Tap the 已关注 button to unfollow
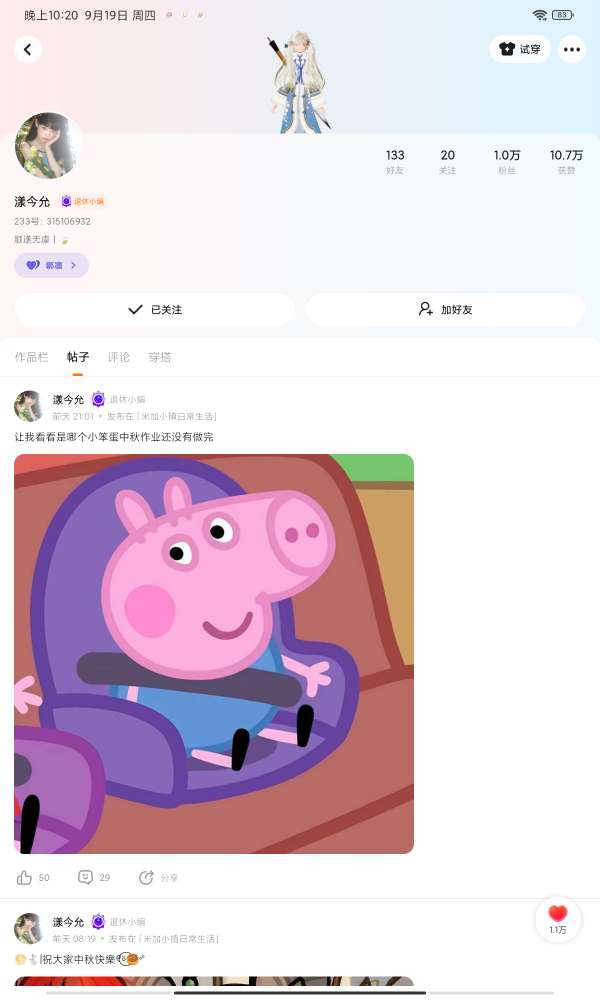Image resolution: width=600 pixels, height=1000 pixels. point(155,310)
